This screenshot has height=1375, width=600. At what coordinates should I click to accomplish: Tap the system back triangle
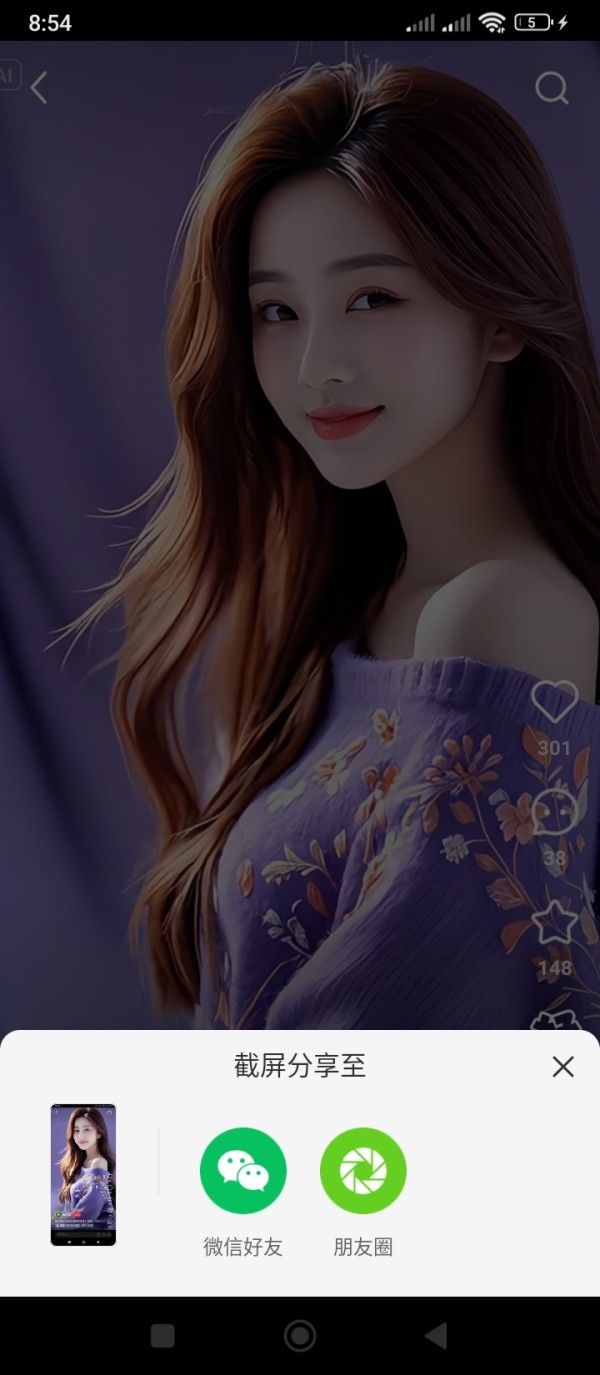(x=436, y=1335)
